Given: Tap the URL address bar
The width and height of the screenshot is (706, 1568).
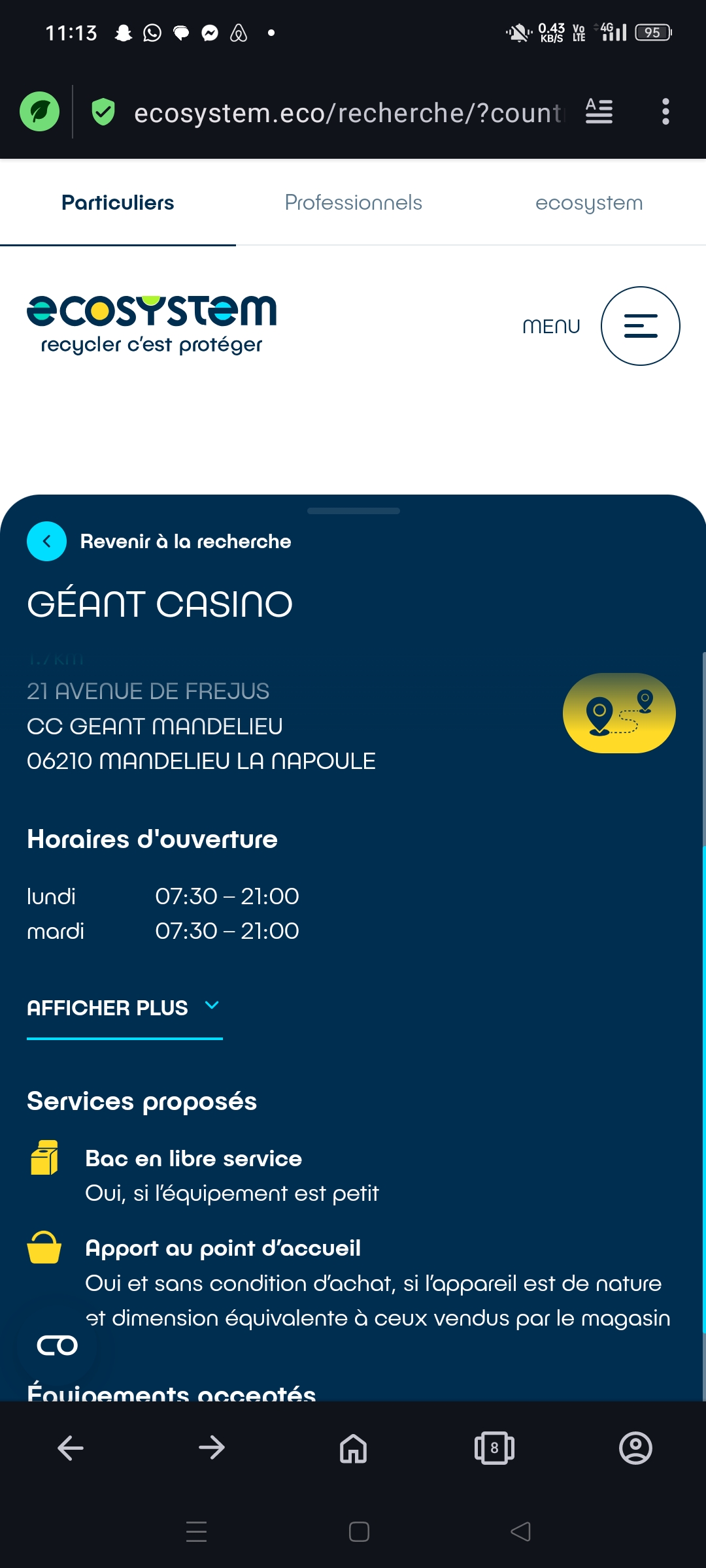Looking at the screenshot, I should (346, 112).
